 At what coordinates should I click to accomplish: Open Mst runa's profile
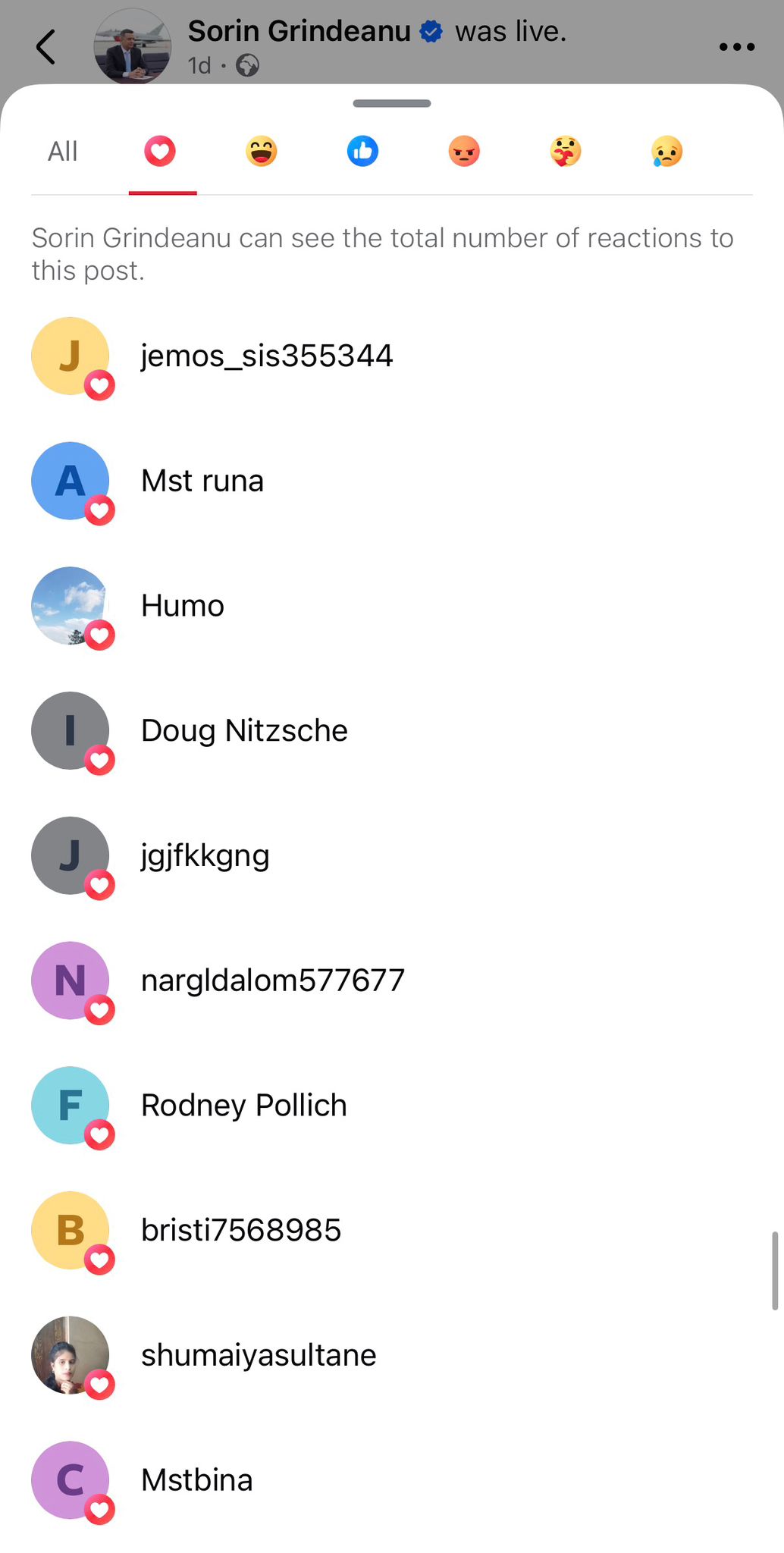click(392, 482)
